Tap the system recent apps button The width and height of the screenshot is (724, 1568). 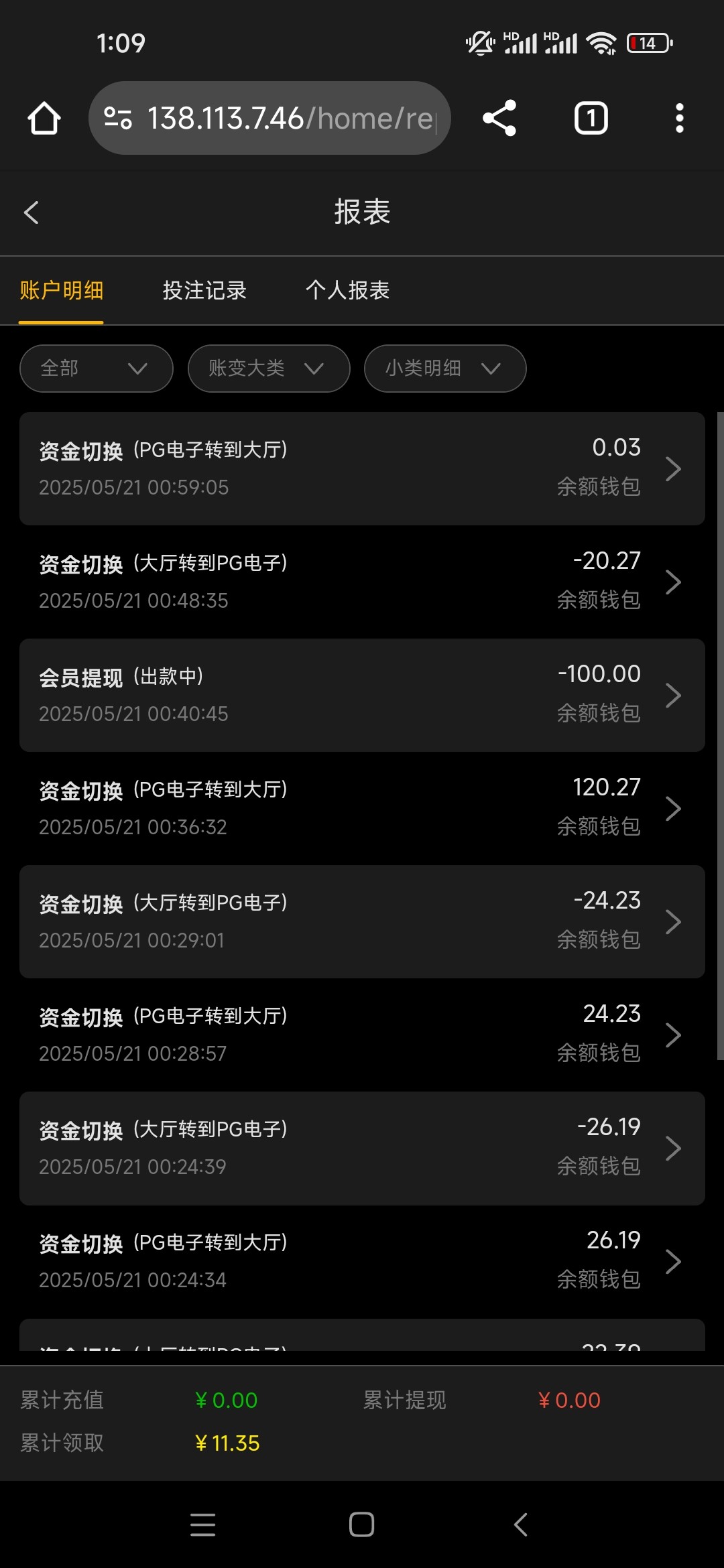click(x=202, y=1524)
